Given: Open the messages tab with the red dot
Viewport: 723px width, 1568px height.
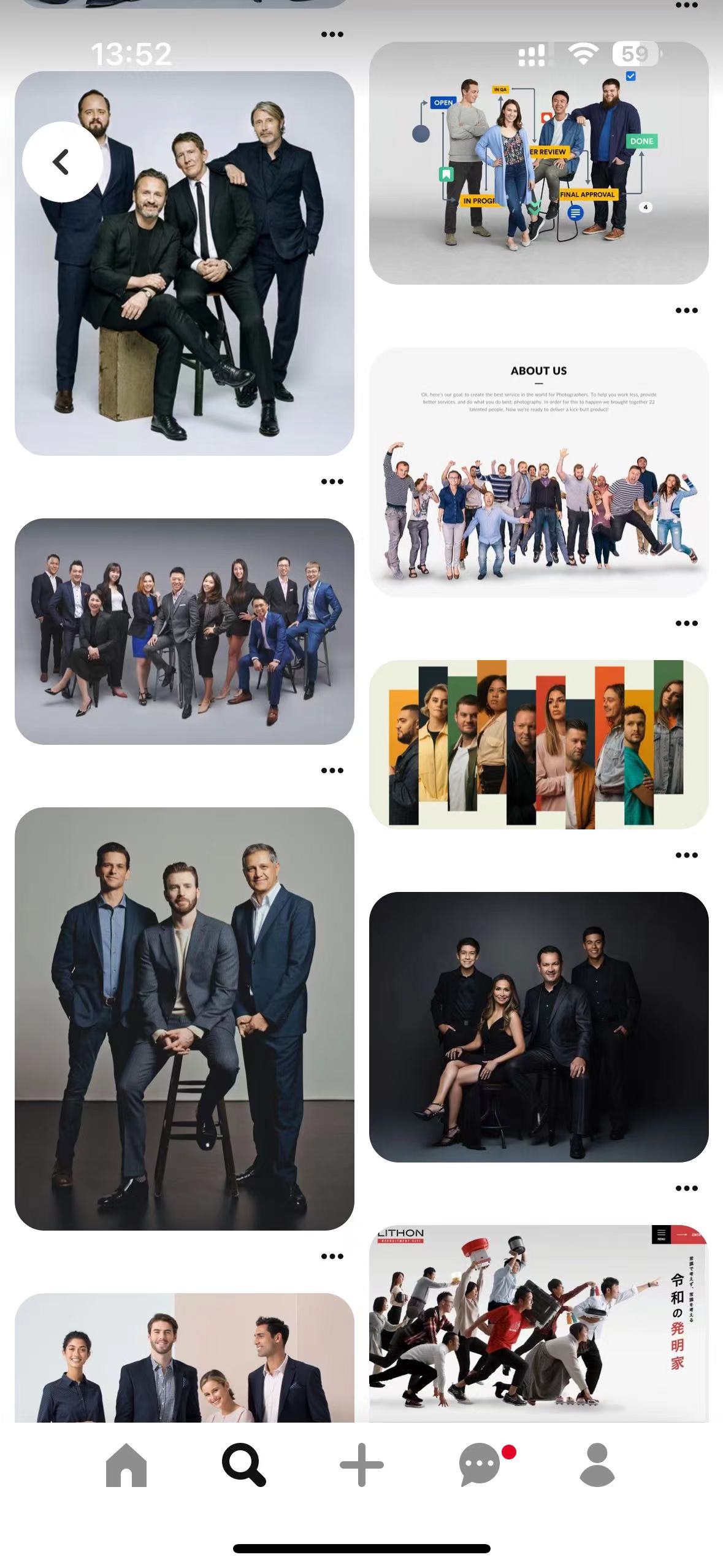Looking at the screenshot, I should (480, 1465).
